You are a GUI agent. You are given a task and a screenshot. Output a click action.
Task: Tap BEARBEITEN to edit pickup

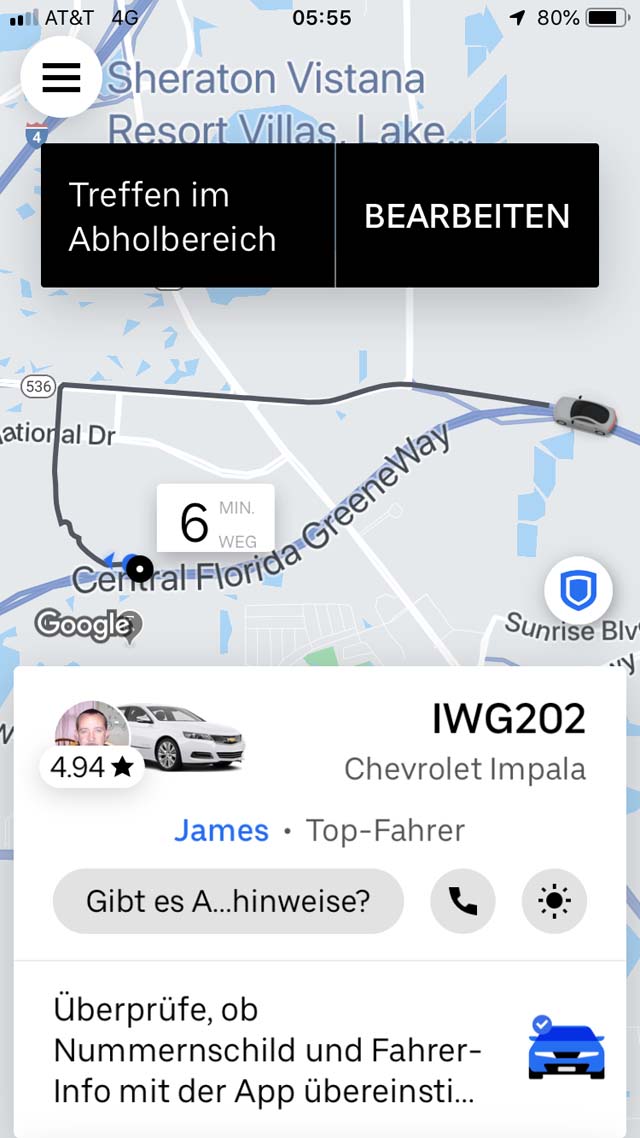[x=467, y=216]
